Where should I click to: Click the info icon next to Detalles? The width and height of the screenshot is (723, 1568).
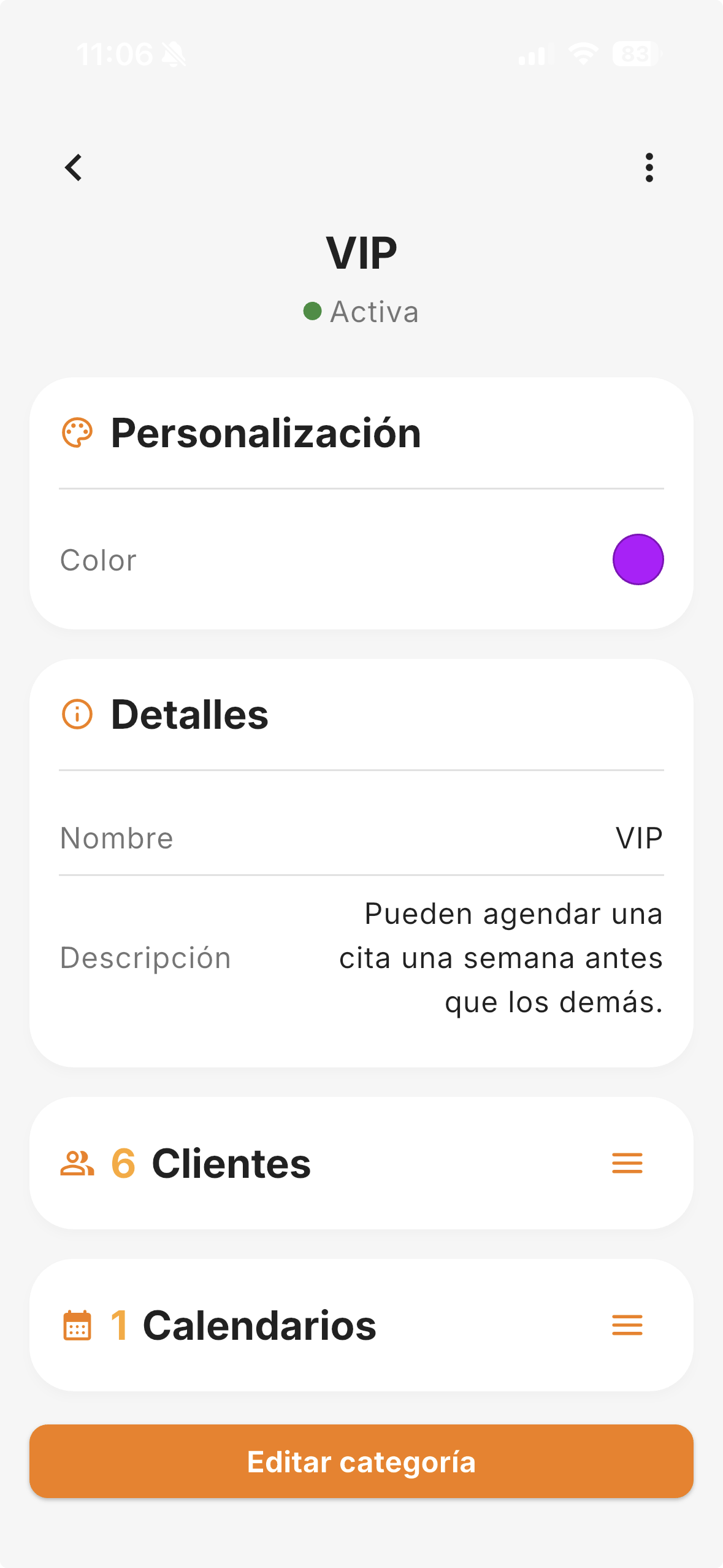click(x=78, y=713)
